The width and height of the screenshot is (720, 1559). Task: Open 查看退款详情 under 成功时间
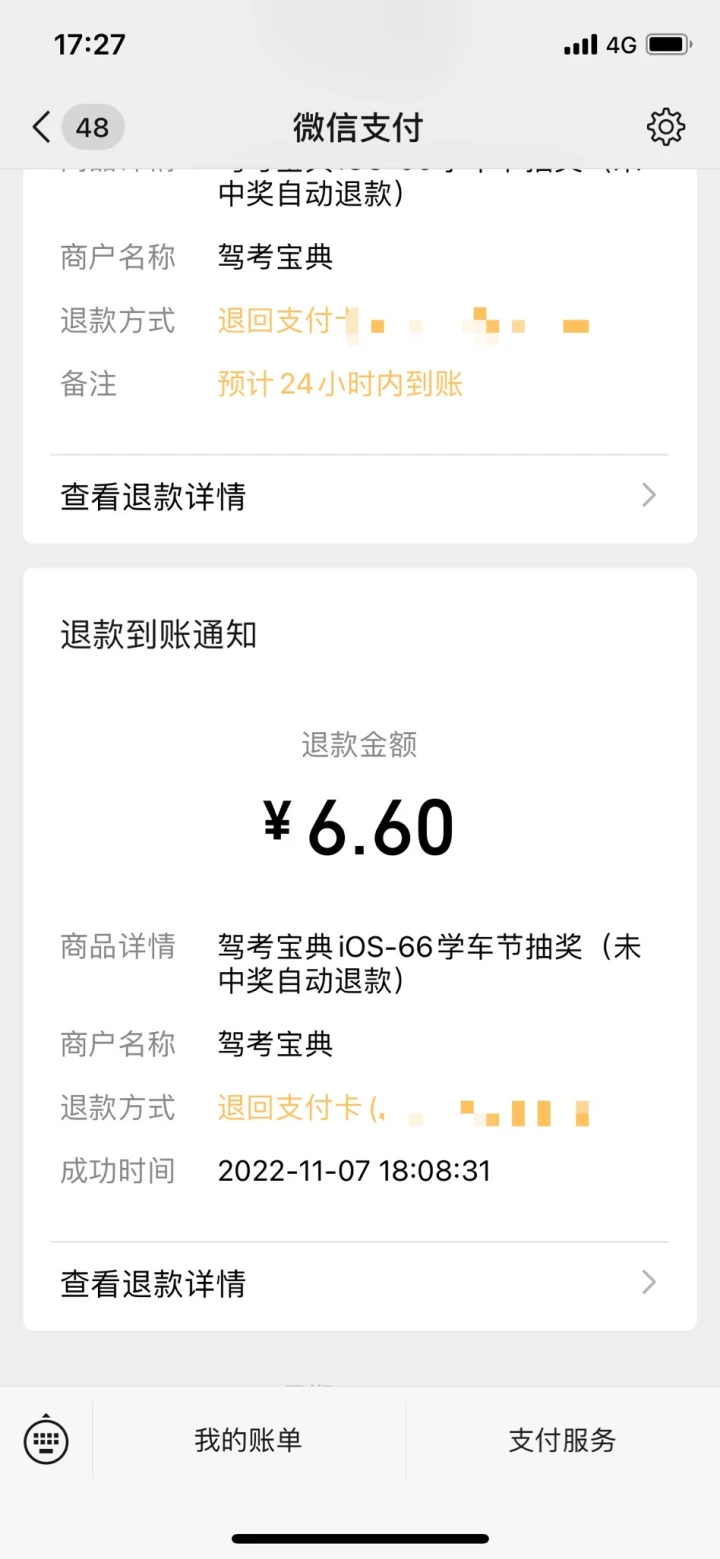coord(360,1283)
